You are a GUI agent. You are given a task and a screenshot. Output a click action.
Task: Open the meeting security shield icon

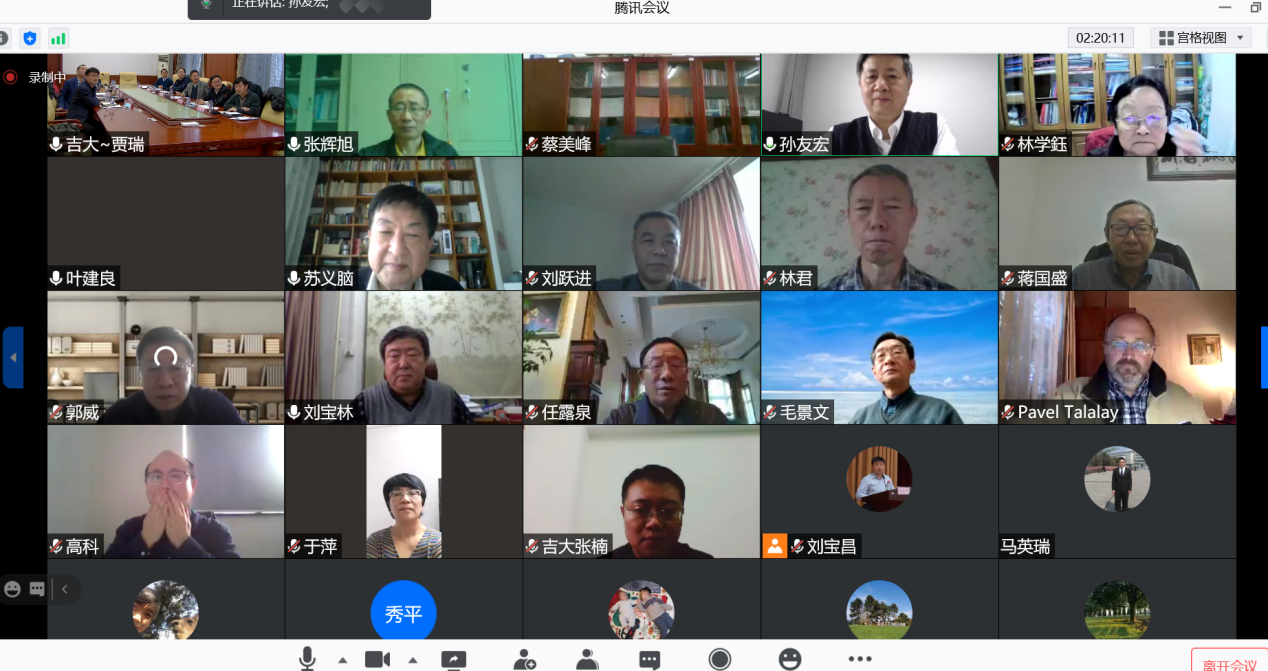[x=30, y=38]
